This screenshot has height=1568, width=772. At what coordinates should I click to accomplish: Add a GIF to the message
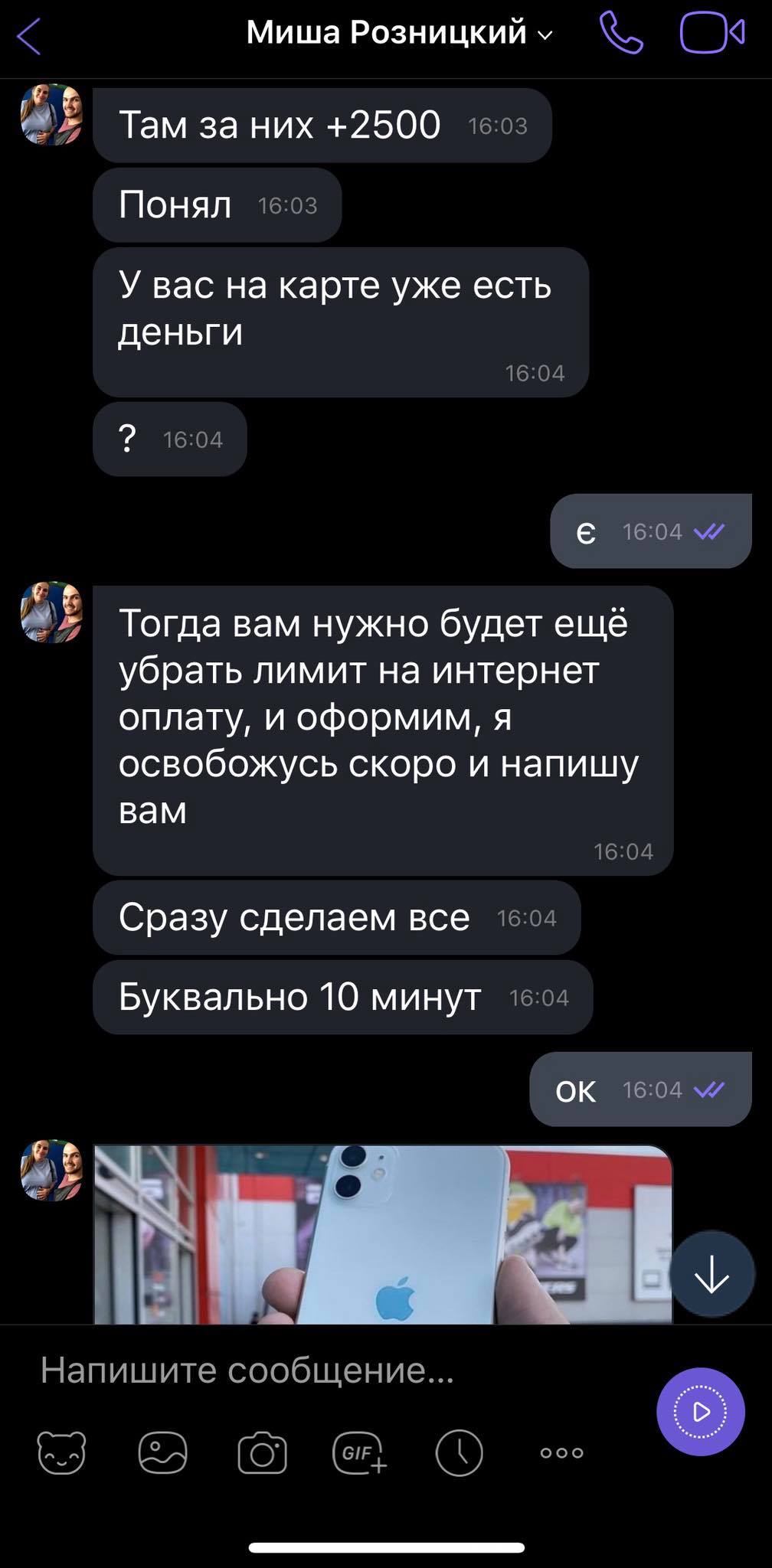pyautogui.click(x=359, y=1452)
